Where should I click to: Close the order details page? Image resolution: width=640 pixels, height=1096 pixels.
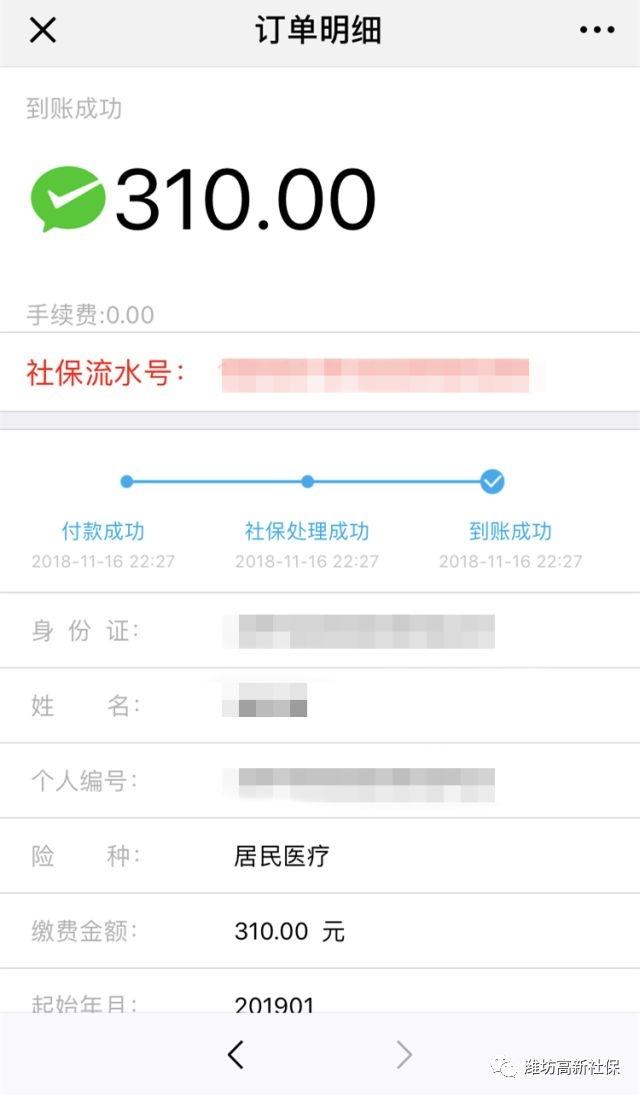42,30
